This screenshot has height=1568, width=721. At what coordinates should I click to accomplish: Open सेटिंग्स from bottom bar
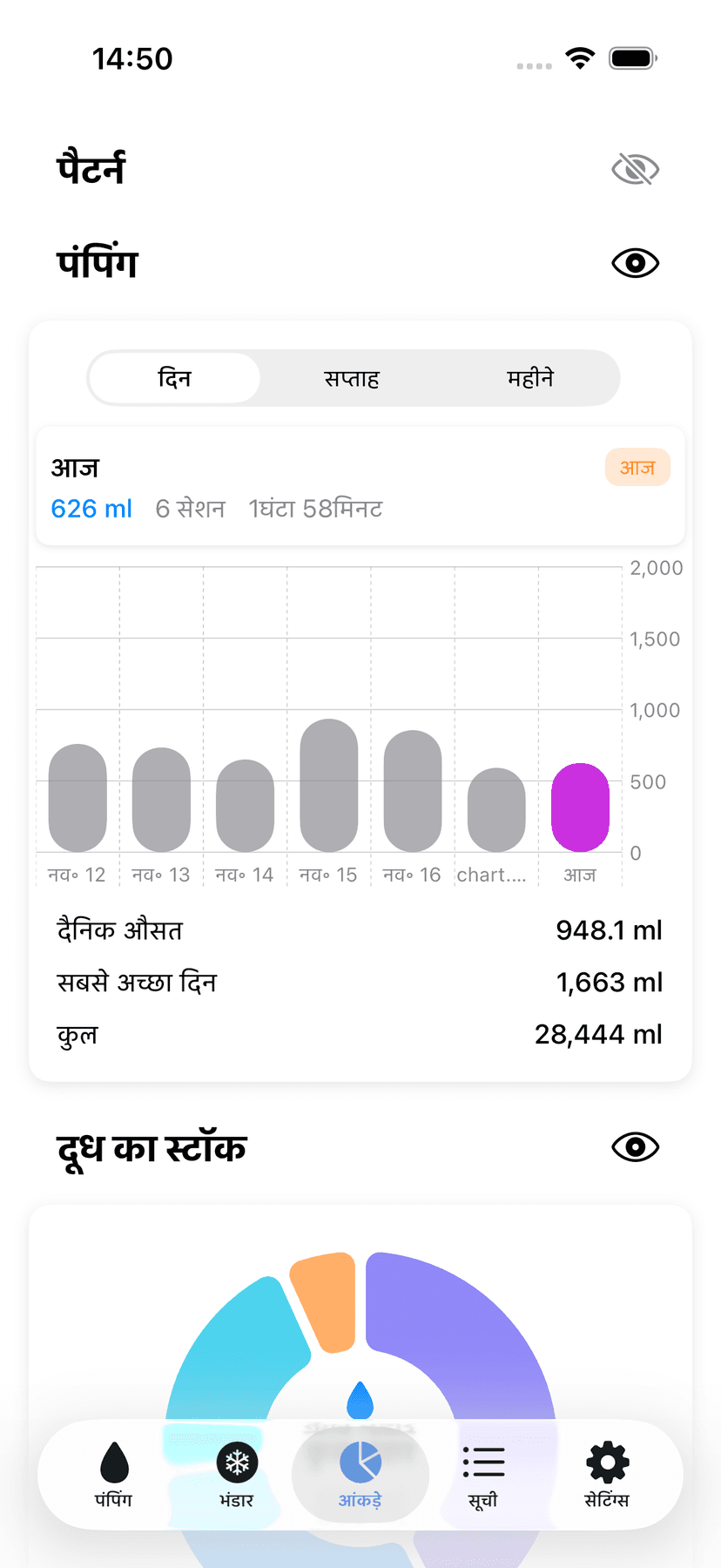[x=607, y=1474]
